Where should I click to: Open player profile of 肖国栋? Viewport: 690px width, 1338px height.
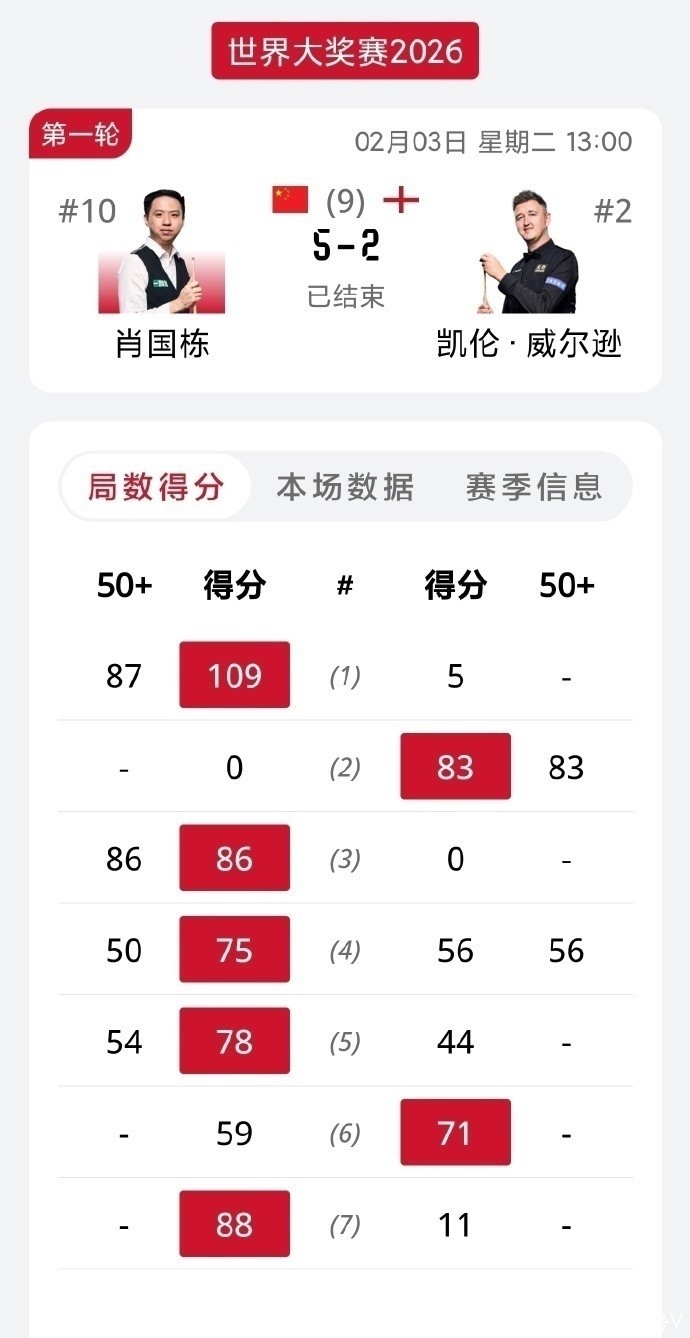coord(161,254)
